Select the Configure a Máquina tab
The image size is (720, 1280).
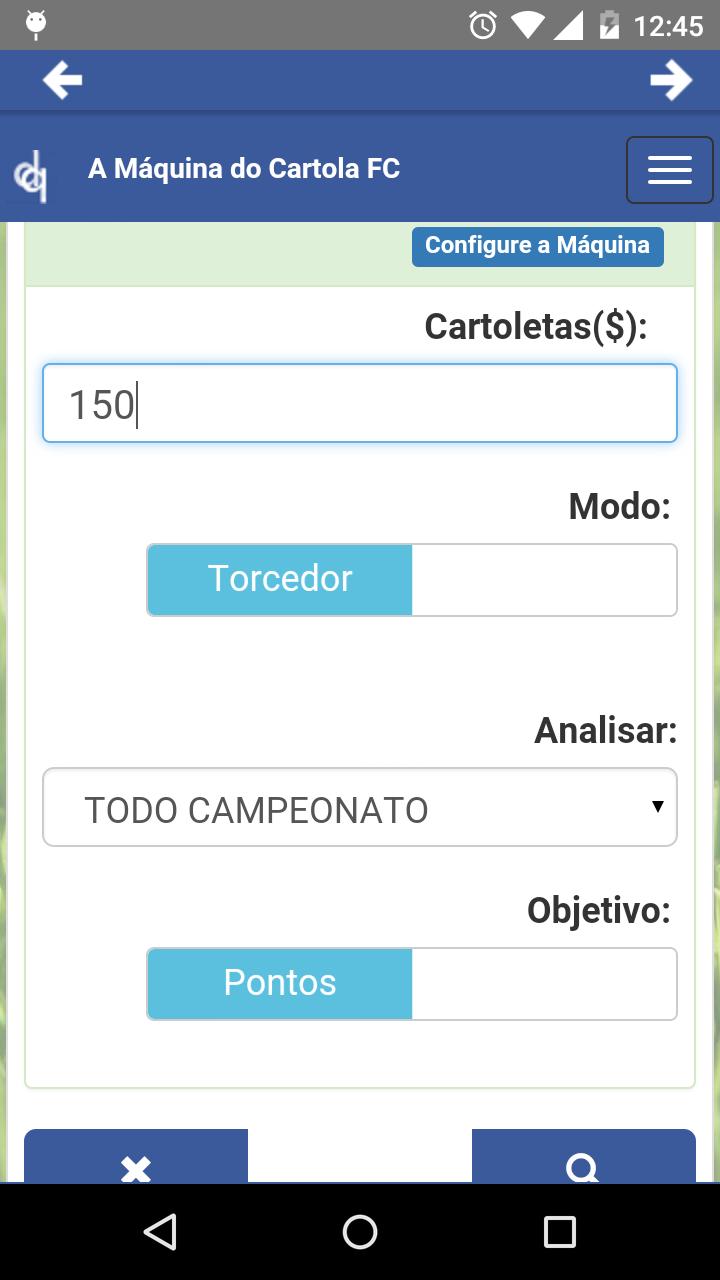pos(537,246)
